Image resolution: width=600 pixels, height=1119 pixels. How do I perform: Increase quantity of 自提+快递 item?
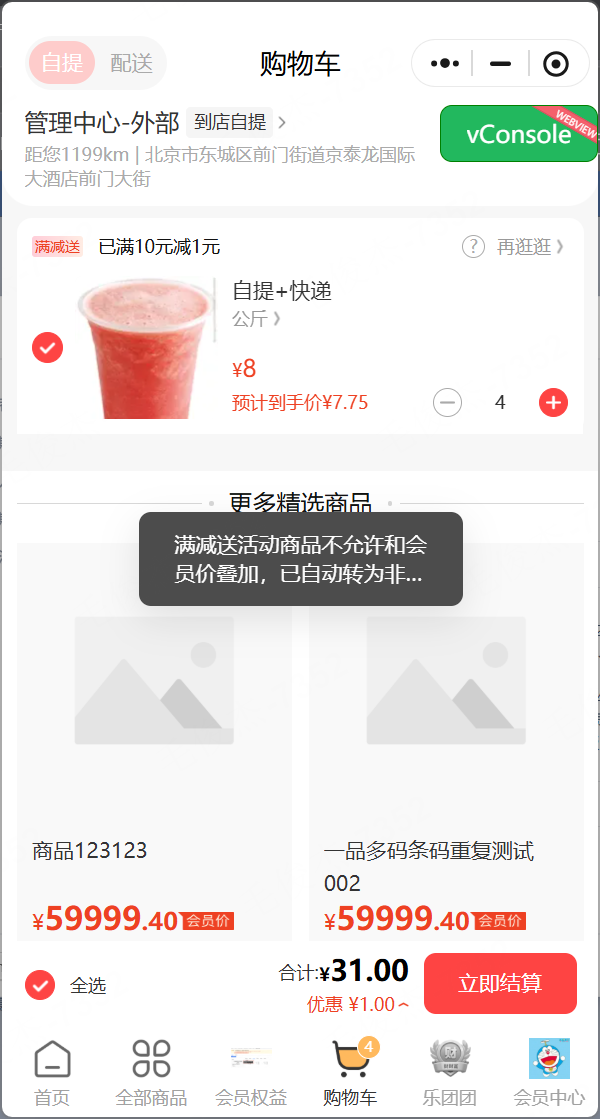pyautogui.click(x=554, y=402)
